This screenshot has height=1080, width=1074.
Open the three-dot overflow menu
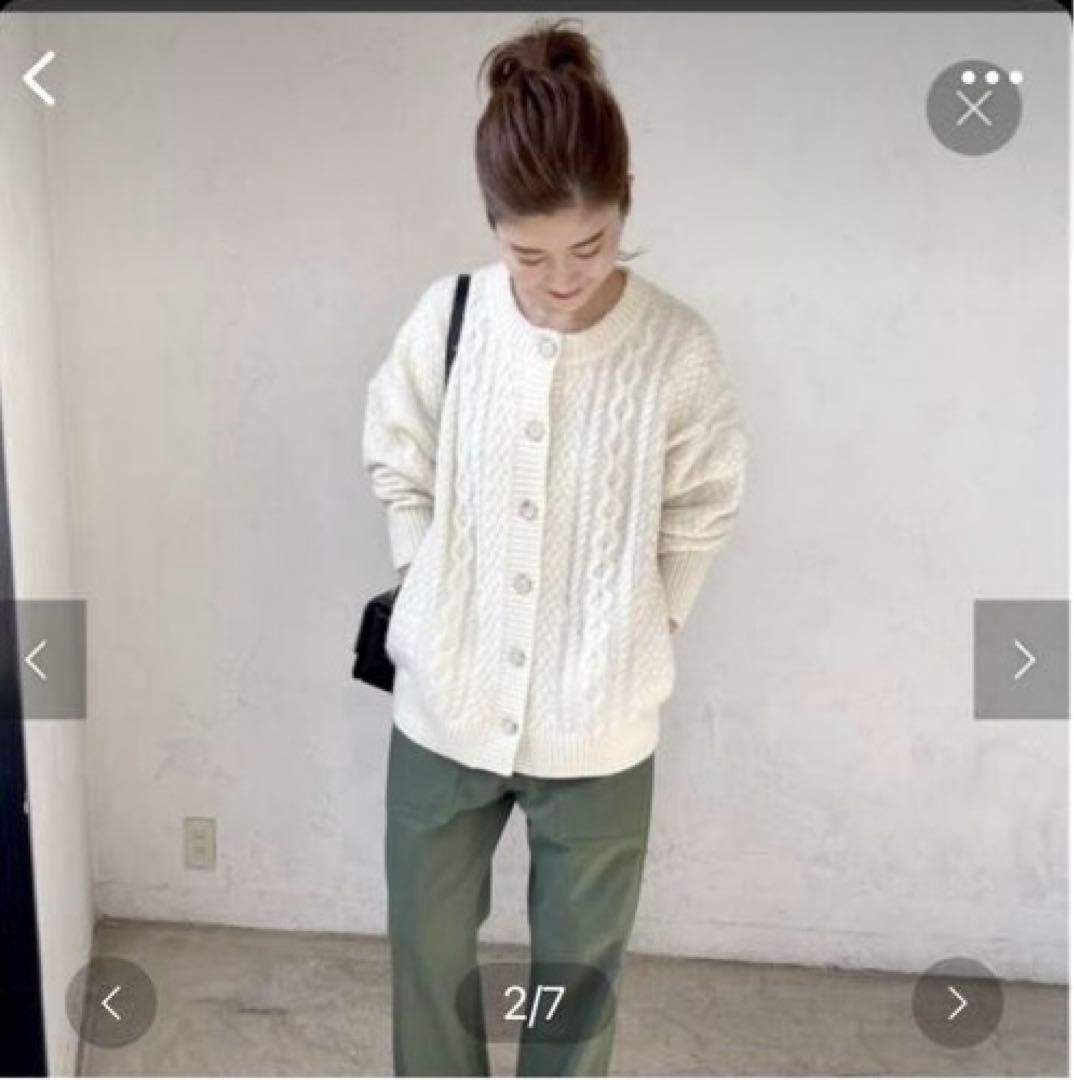pyautogui.click(x=992, y=77)
